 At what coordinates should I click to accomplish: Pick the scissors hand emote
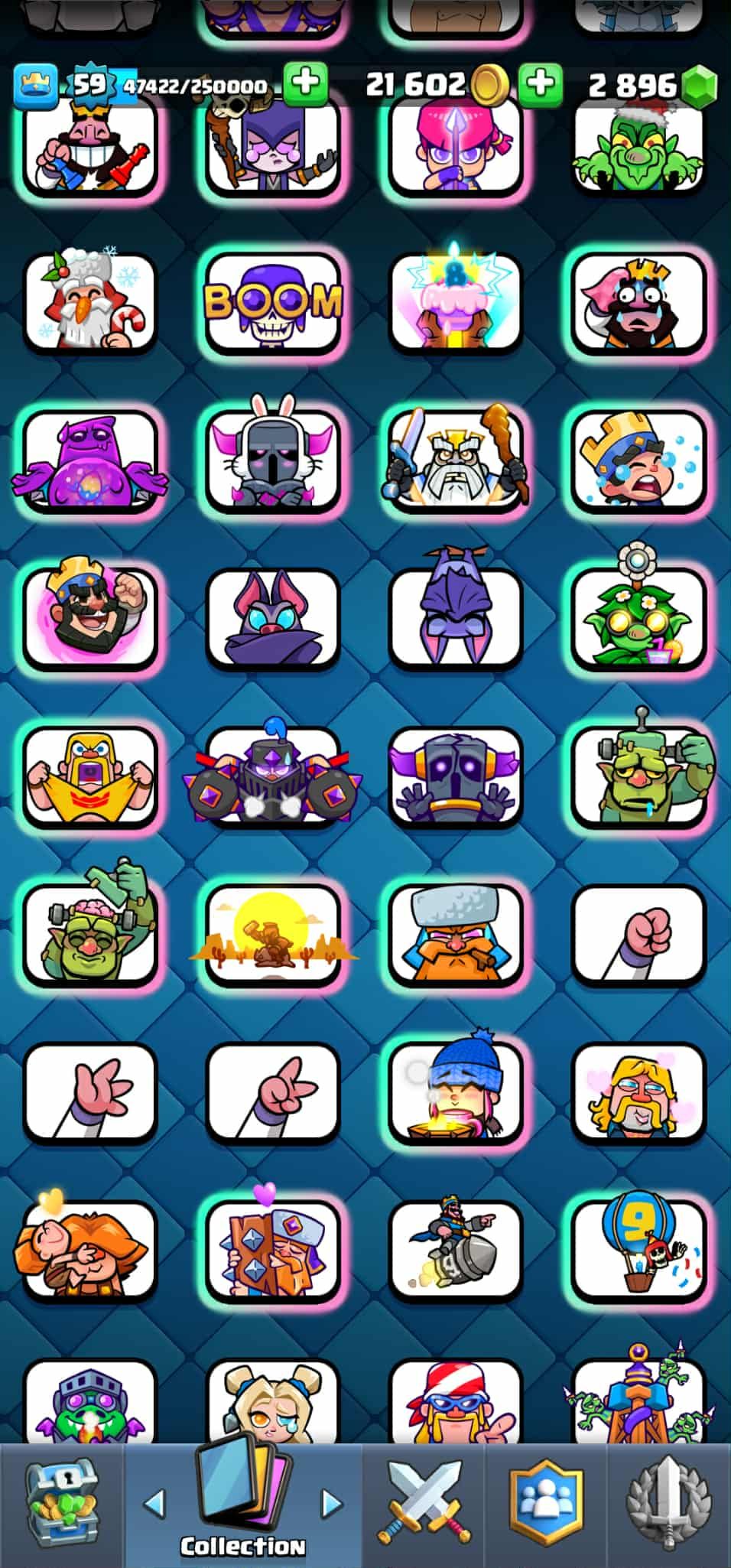(x=273, y=1093)
